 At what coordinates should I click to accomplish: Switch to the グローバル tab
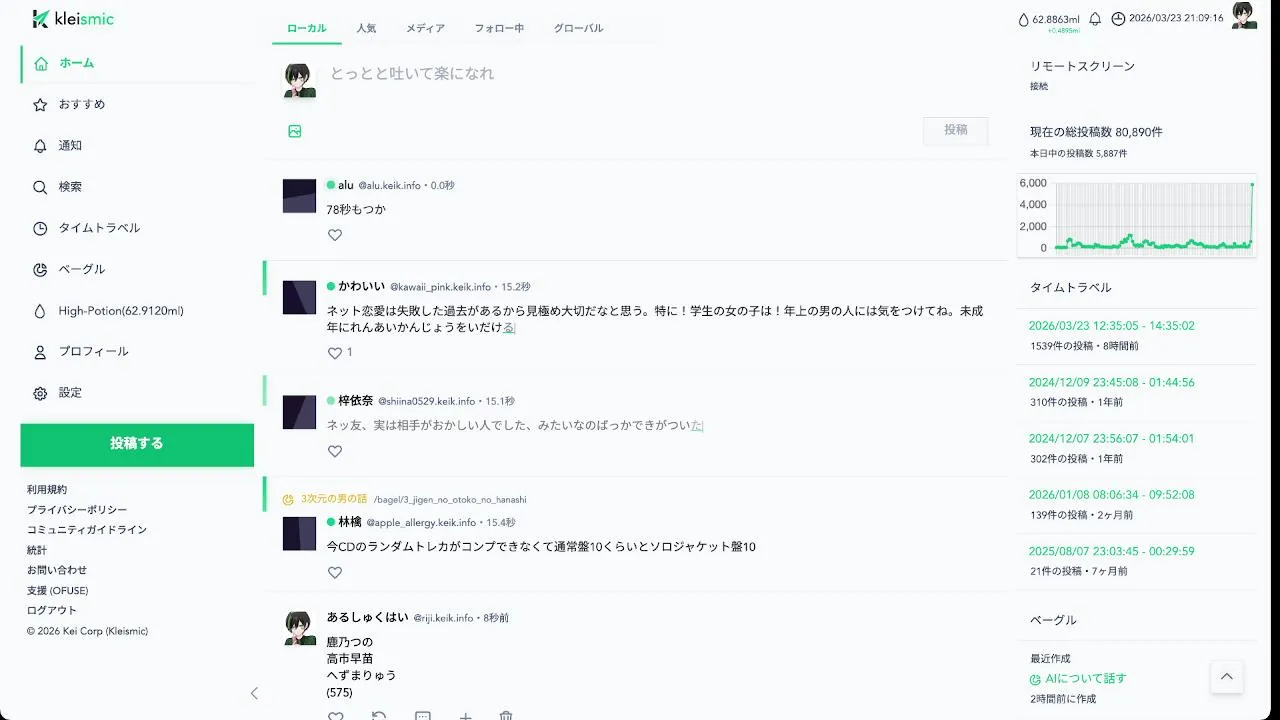578,28
